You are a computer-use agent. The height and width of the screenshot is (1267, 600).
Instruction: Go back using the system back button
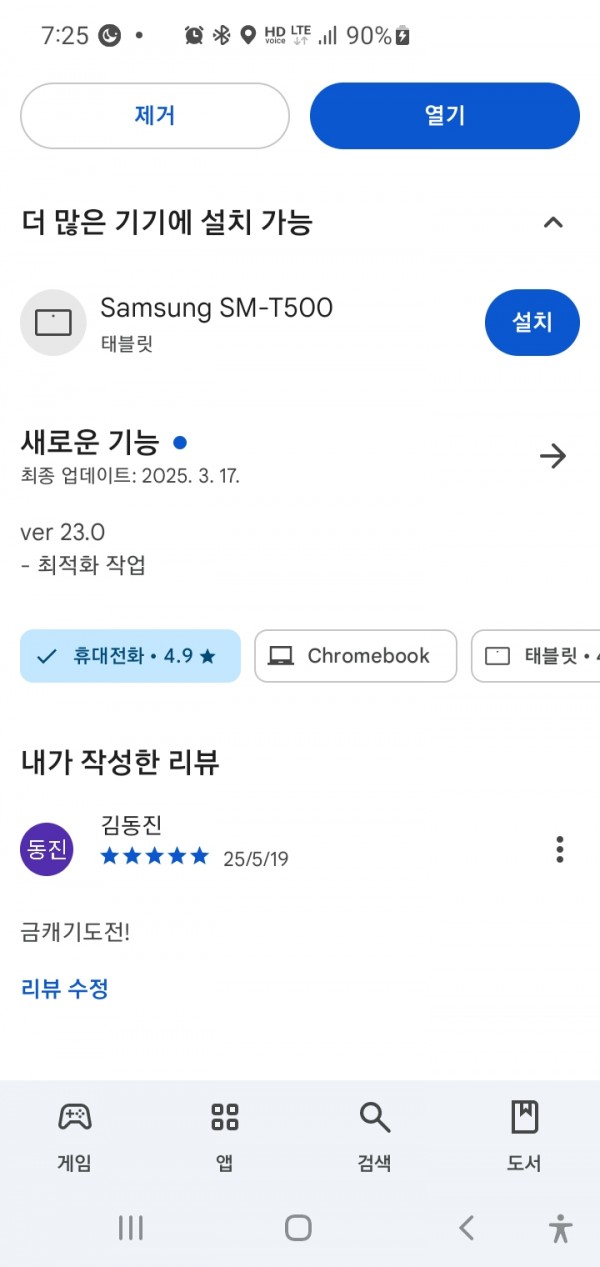point(466,1228)
